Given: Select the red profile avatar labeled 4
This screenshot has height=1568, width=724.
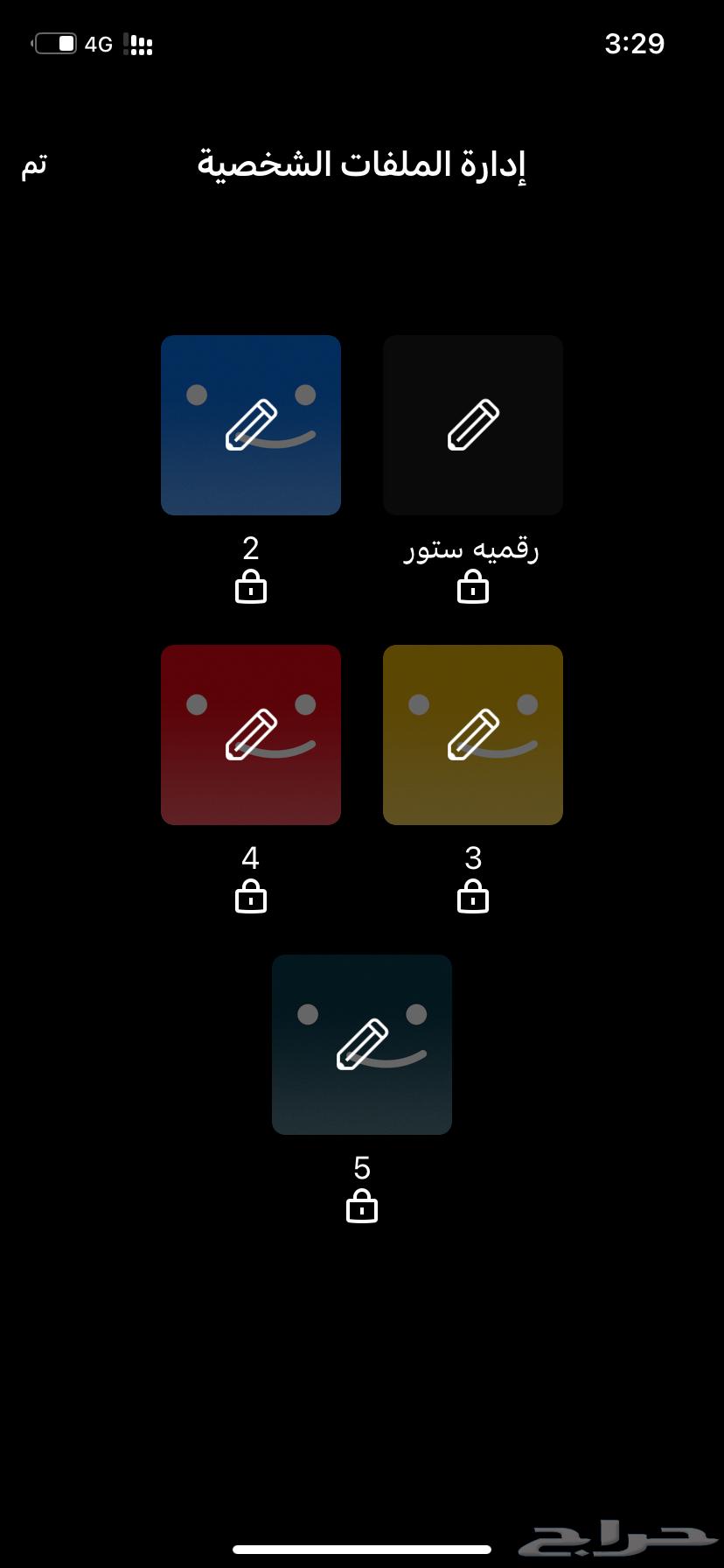Looking at the screenshot, I should tap(250, 734).
